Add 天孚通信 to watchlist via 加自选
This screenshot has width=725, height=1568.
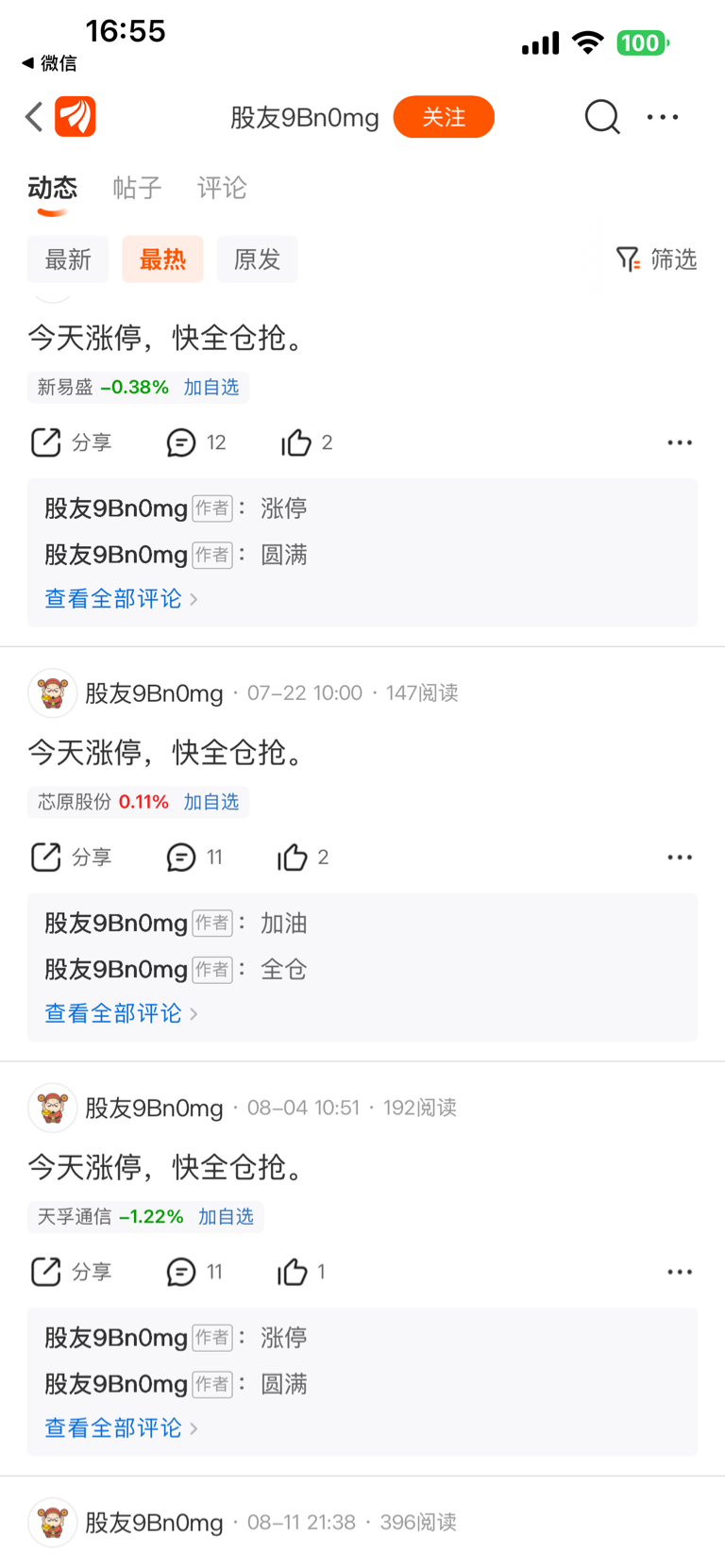226,1216
